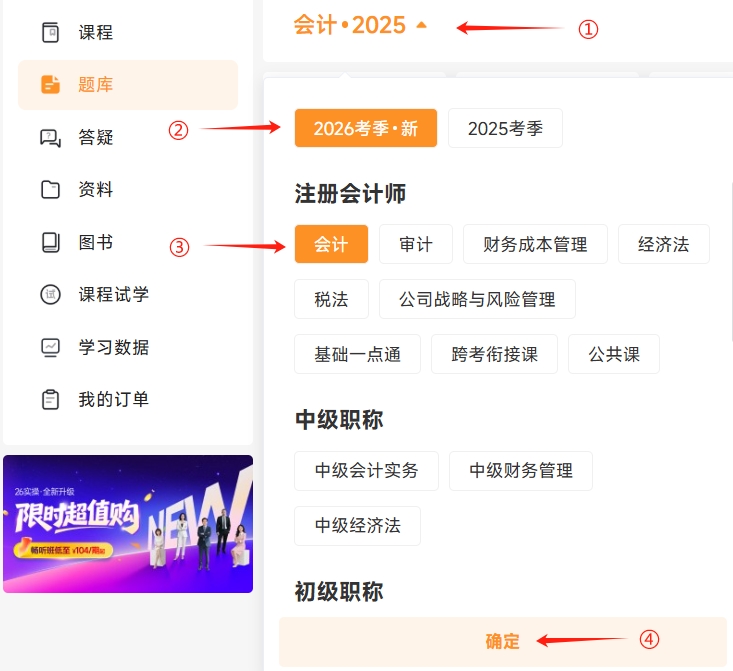This screenshot has height=671, width=733.
Task: Choose 中级财务管理 subject
Action: [521, 470]
